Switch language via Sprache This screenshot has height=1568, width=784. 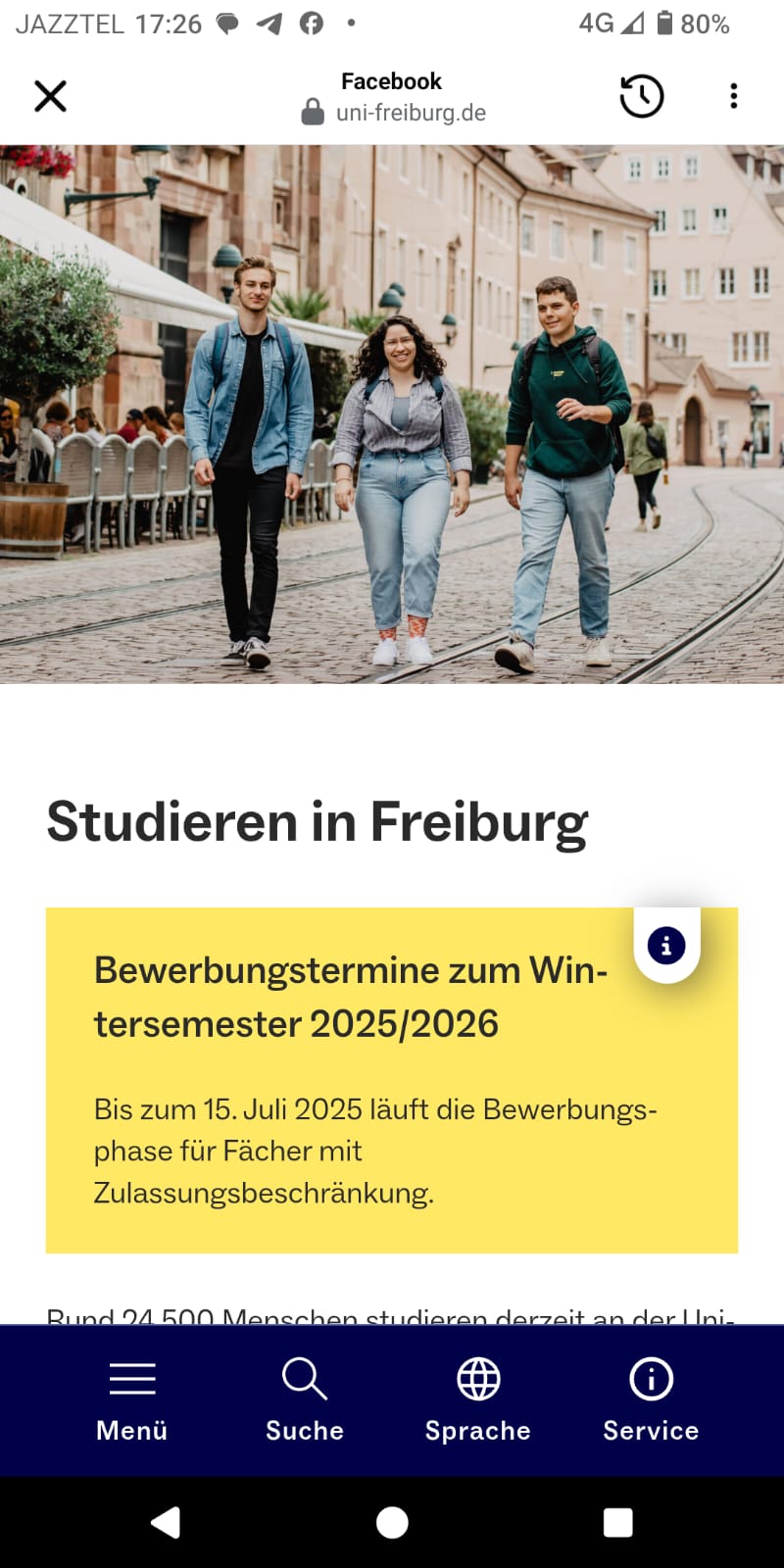[478, 1401]
